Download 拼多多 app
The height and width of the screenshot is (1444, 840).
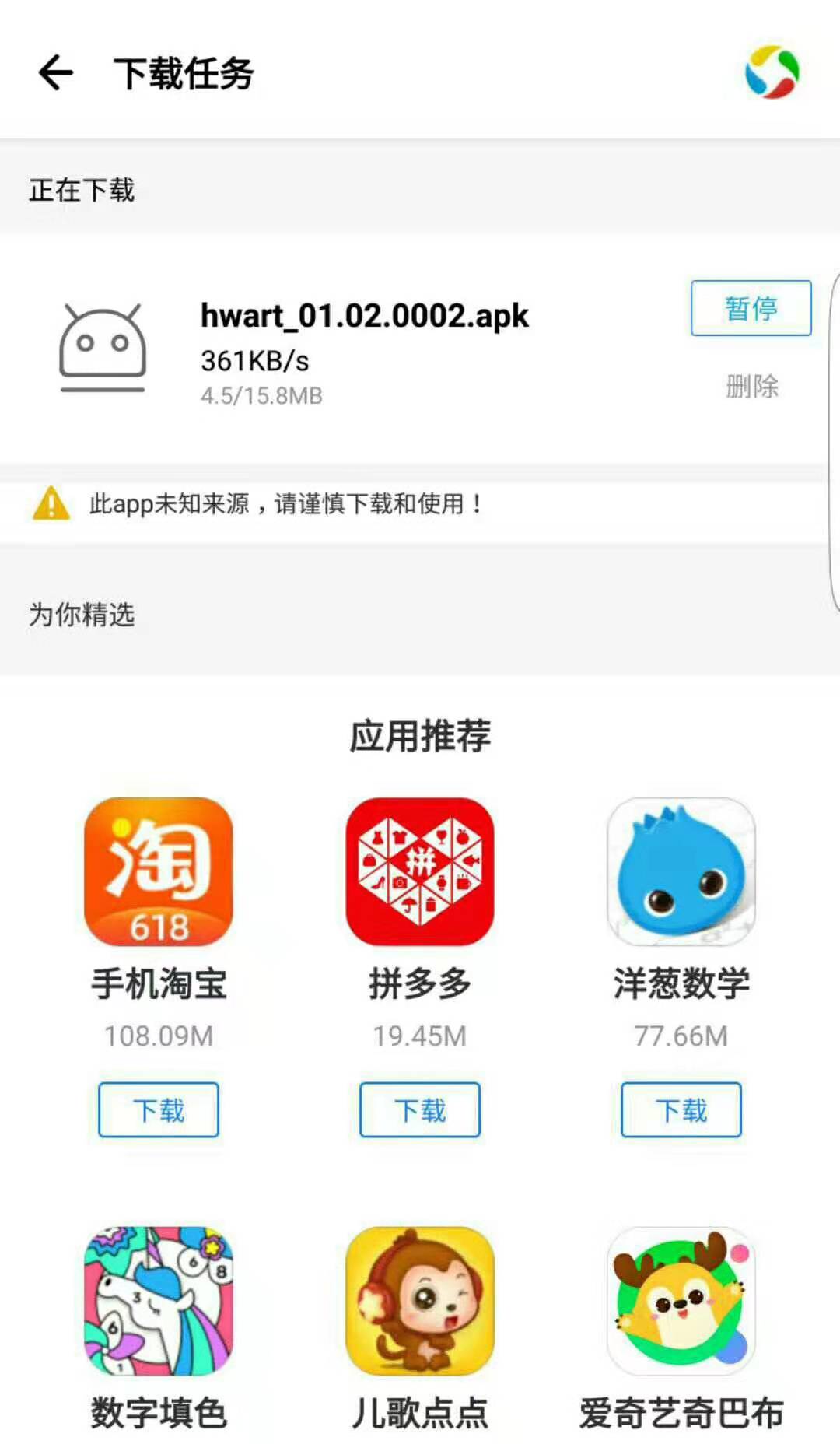(420, 1109)
